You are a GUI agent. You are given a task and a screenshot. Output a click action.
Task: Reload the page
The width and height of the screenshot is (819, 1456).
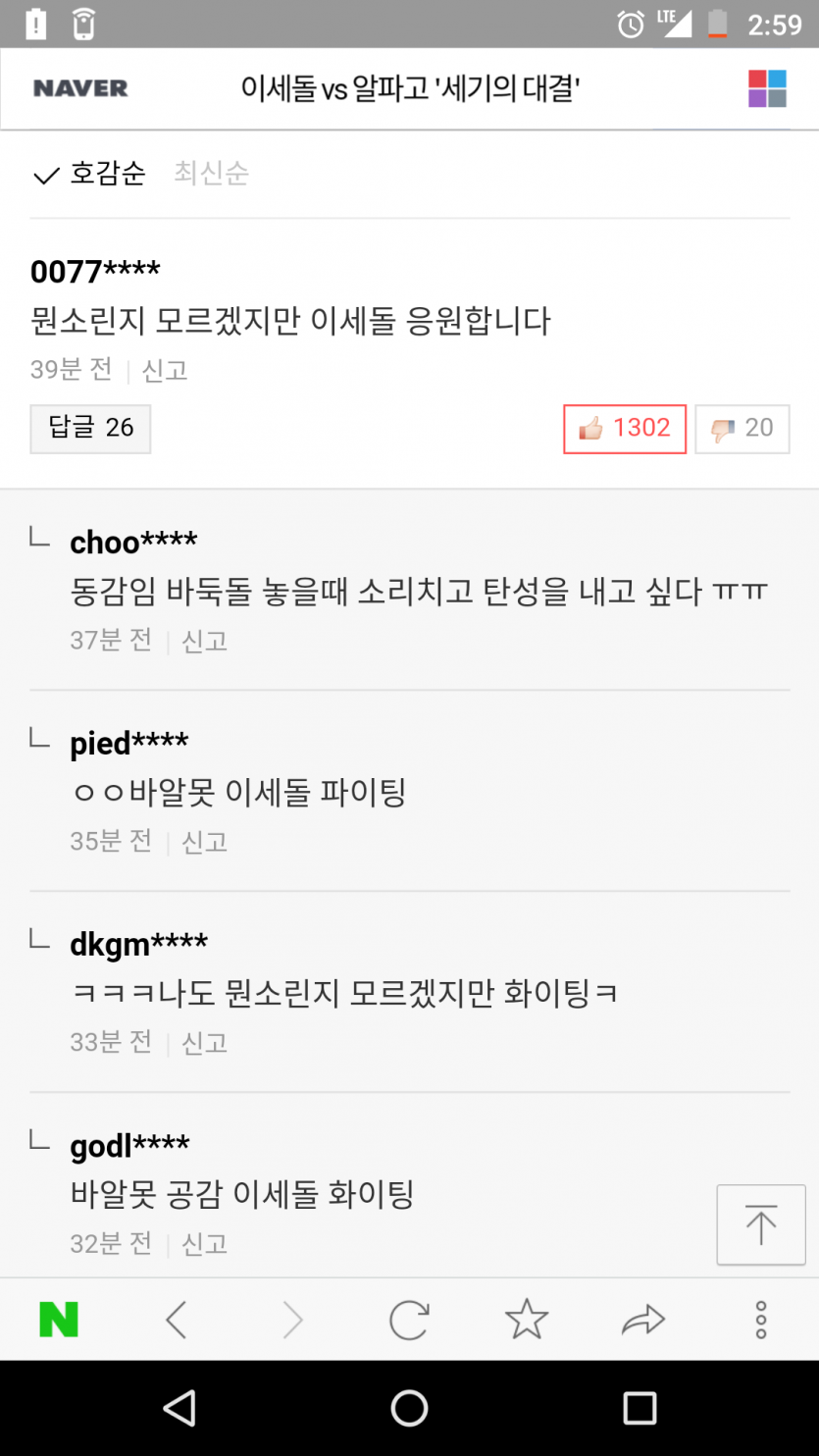tap(409, 1320)
